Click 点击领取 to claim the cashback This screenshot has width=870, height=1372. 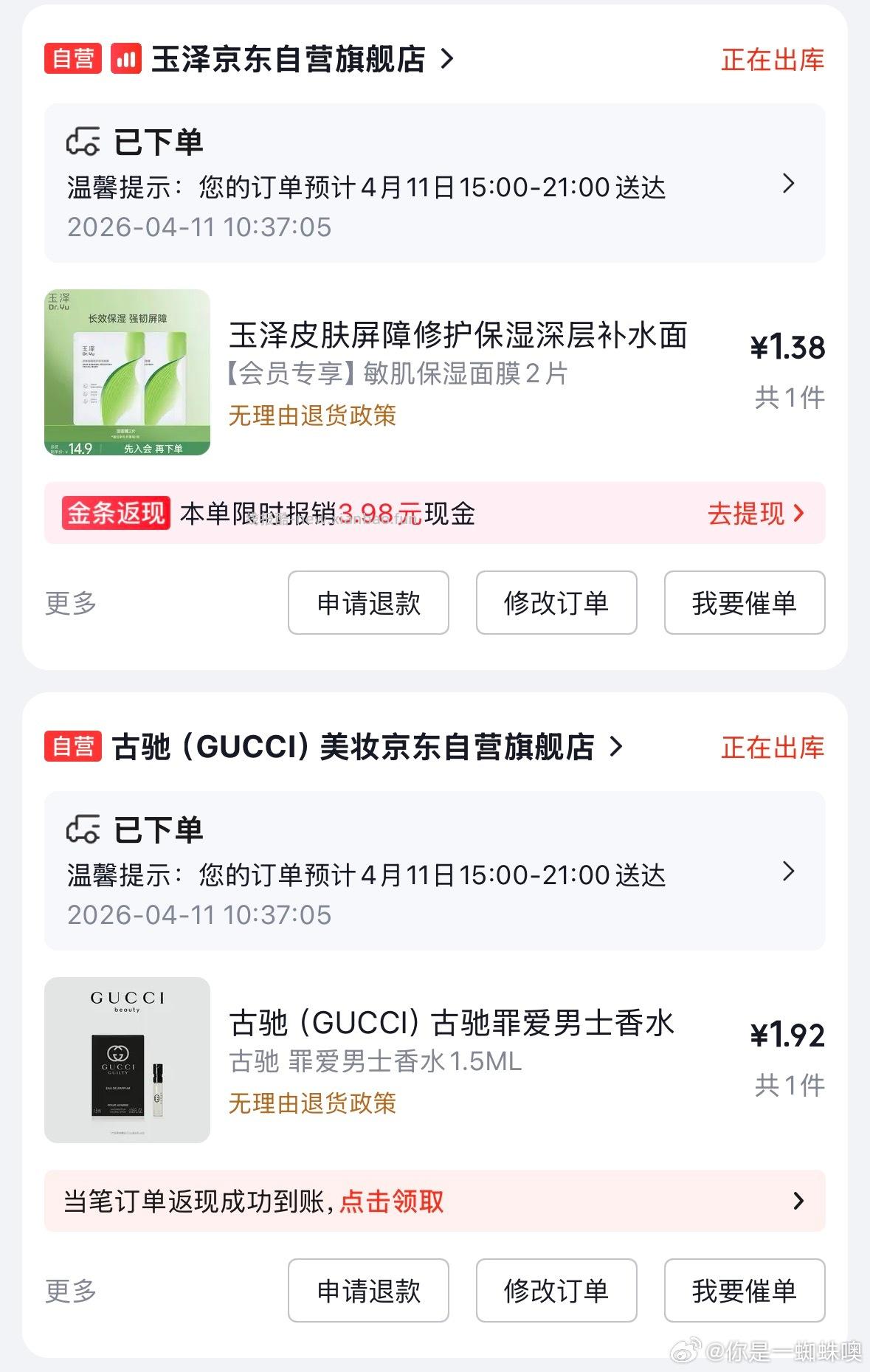pyautogui.click(x=392, y=1202)
